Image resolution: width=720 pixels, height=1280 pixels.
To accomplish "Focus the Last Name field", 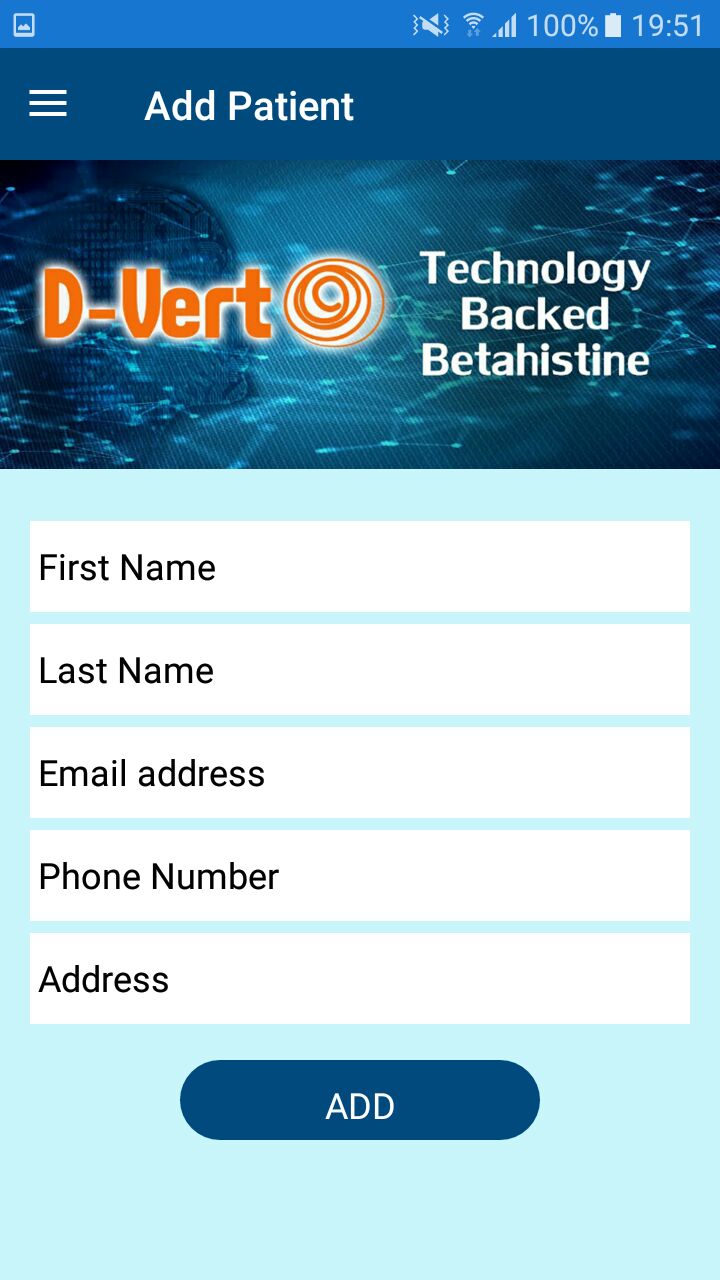I will pos(360,669).
